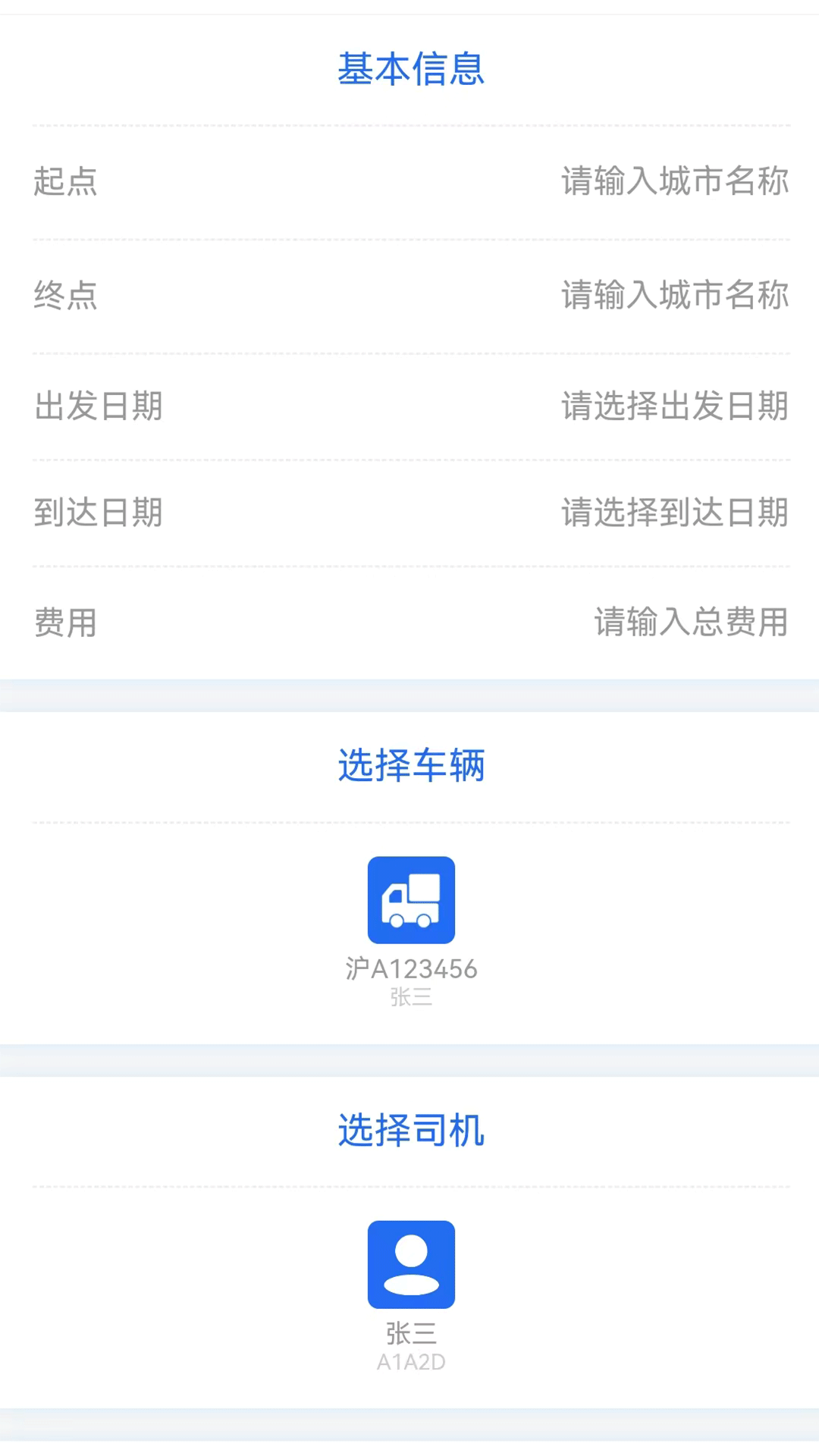Click the driver code A1A2D label
Screen dimensions: 819x1456
pos(410,1362)
